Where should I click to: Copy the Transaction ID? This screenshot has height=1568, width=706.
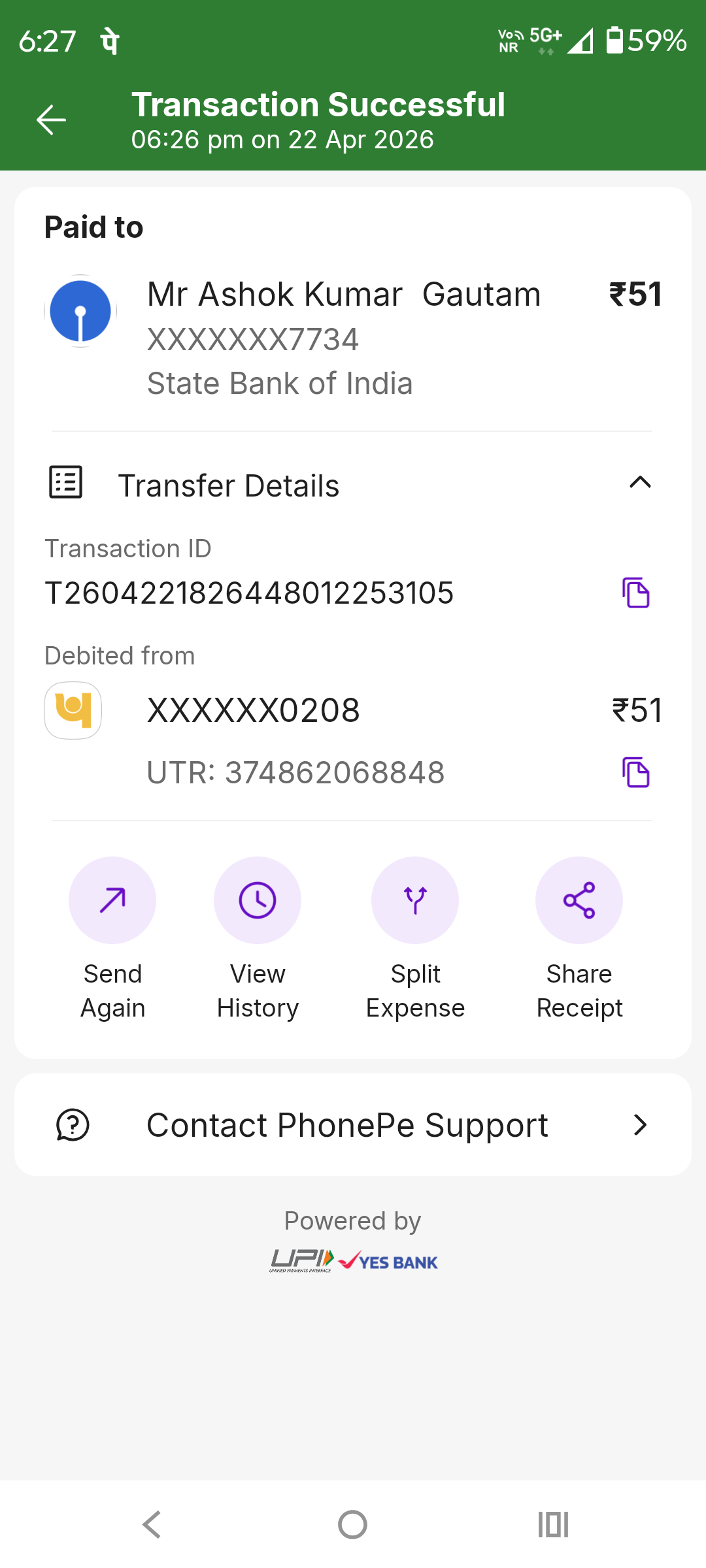pyautogui.click(x=635, y=593)
